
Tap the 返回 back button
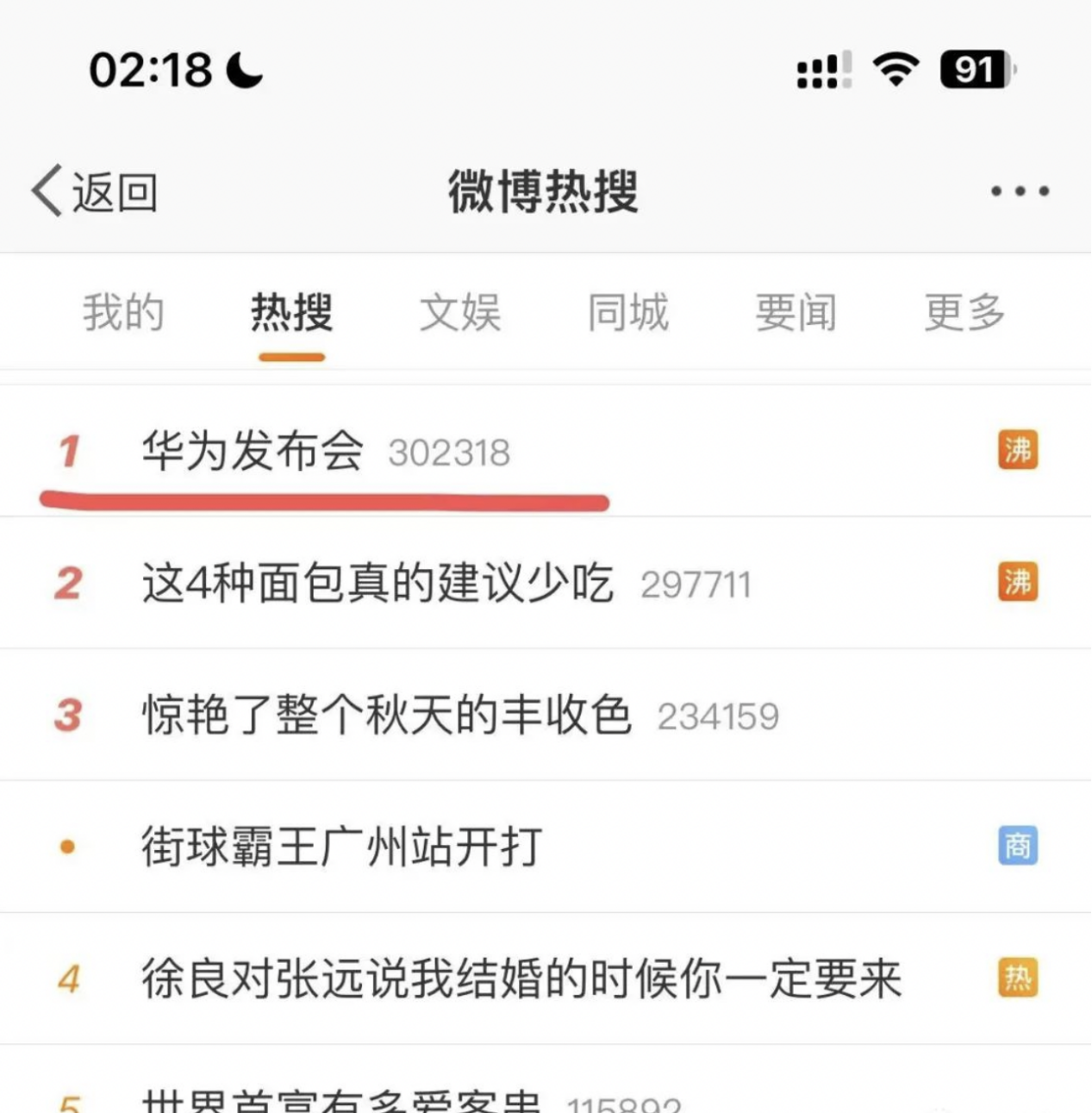[95, 191]
